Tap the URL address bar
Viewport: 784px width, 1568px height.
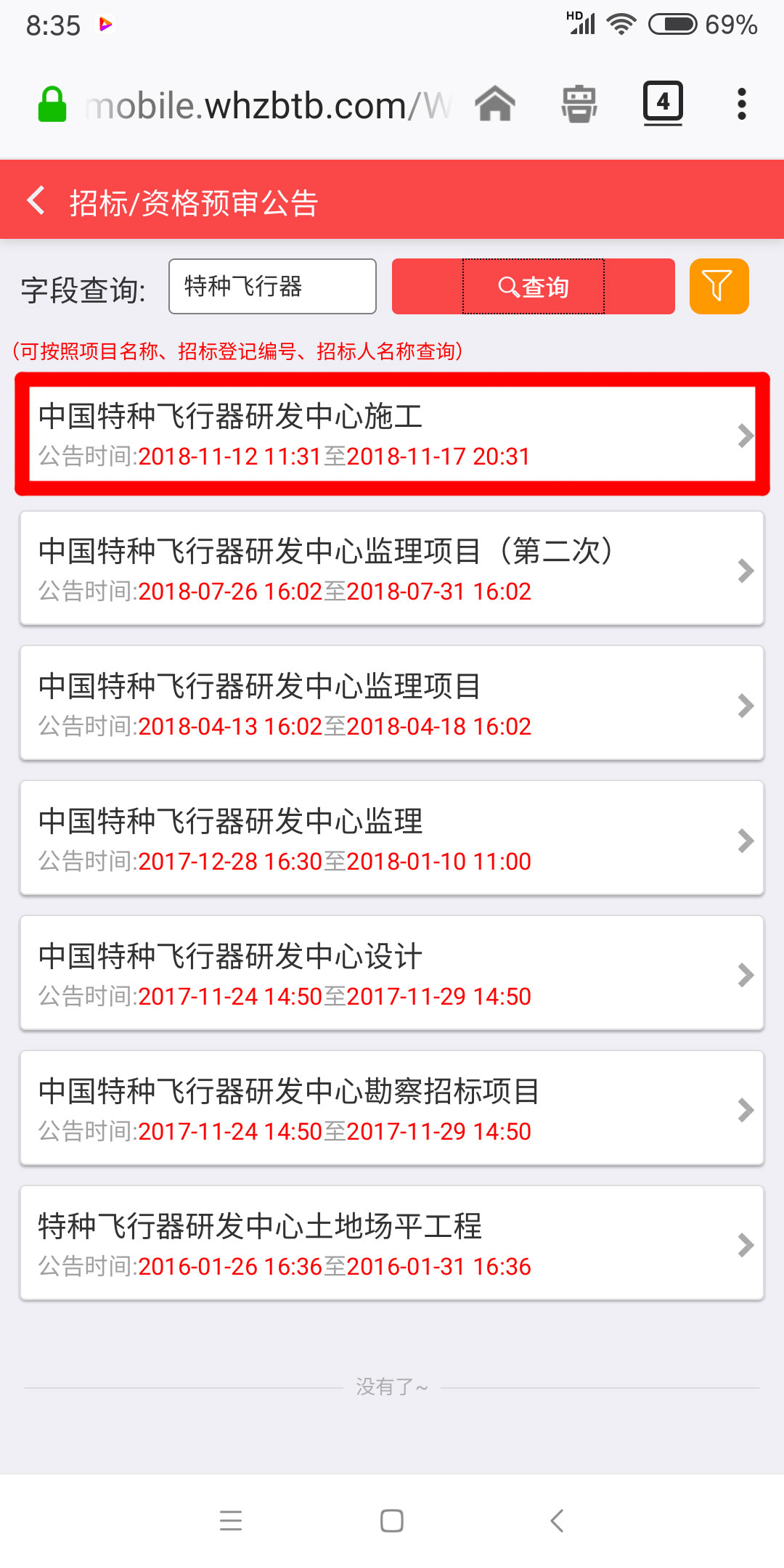tap(269, 105)
